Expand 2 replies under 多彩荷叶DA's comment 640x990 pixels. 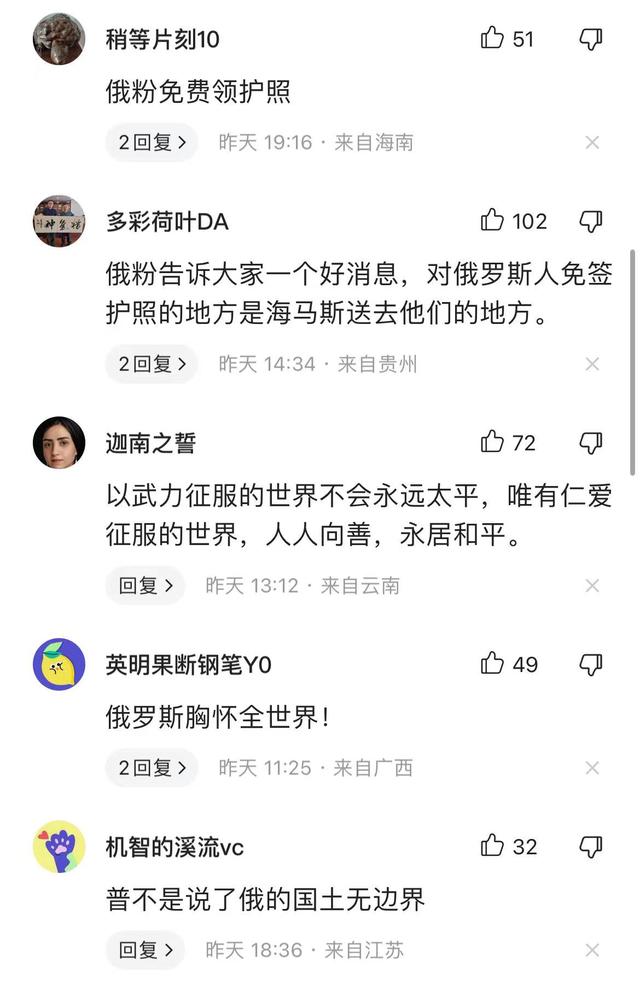(152, 364)
